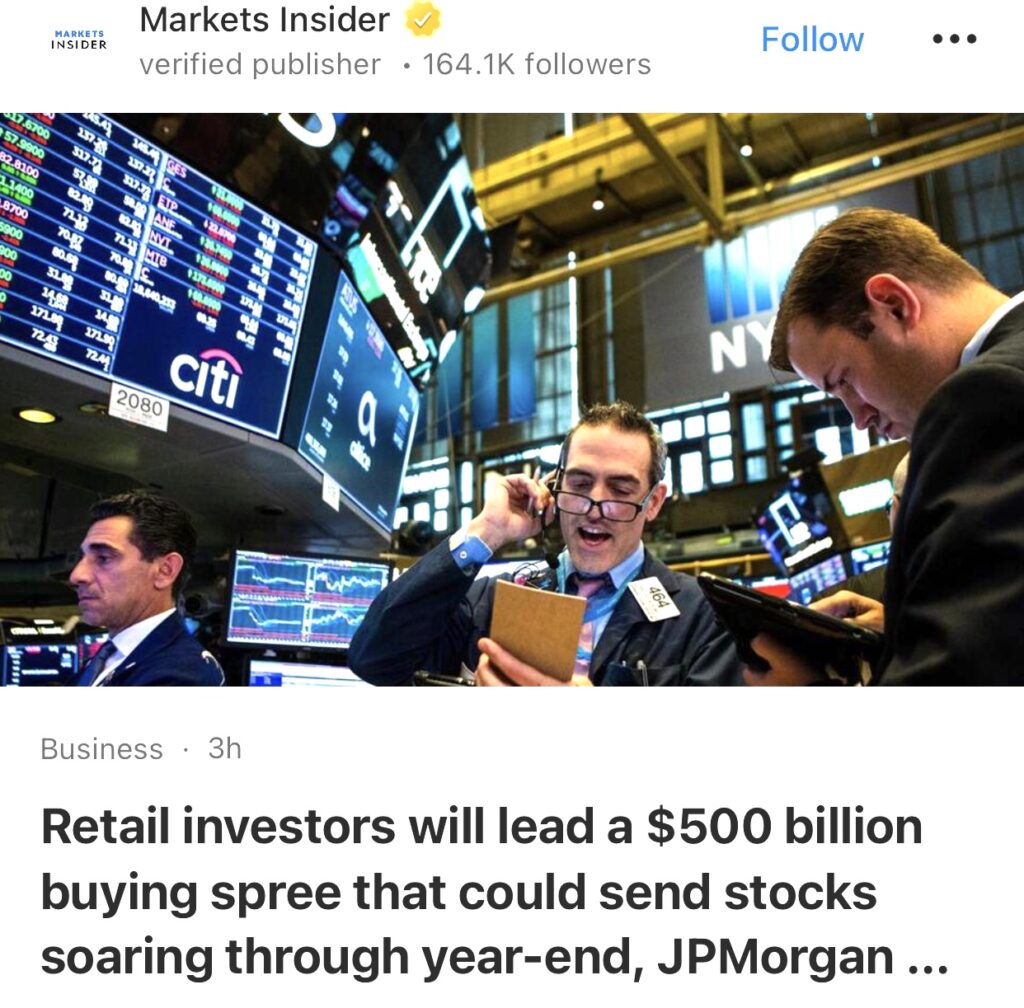Open the three-dot overflow menu
Image resolution: width=1024 pixels, height=1008 pixels.
(x=954, y=40)
